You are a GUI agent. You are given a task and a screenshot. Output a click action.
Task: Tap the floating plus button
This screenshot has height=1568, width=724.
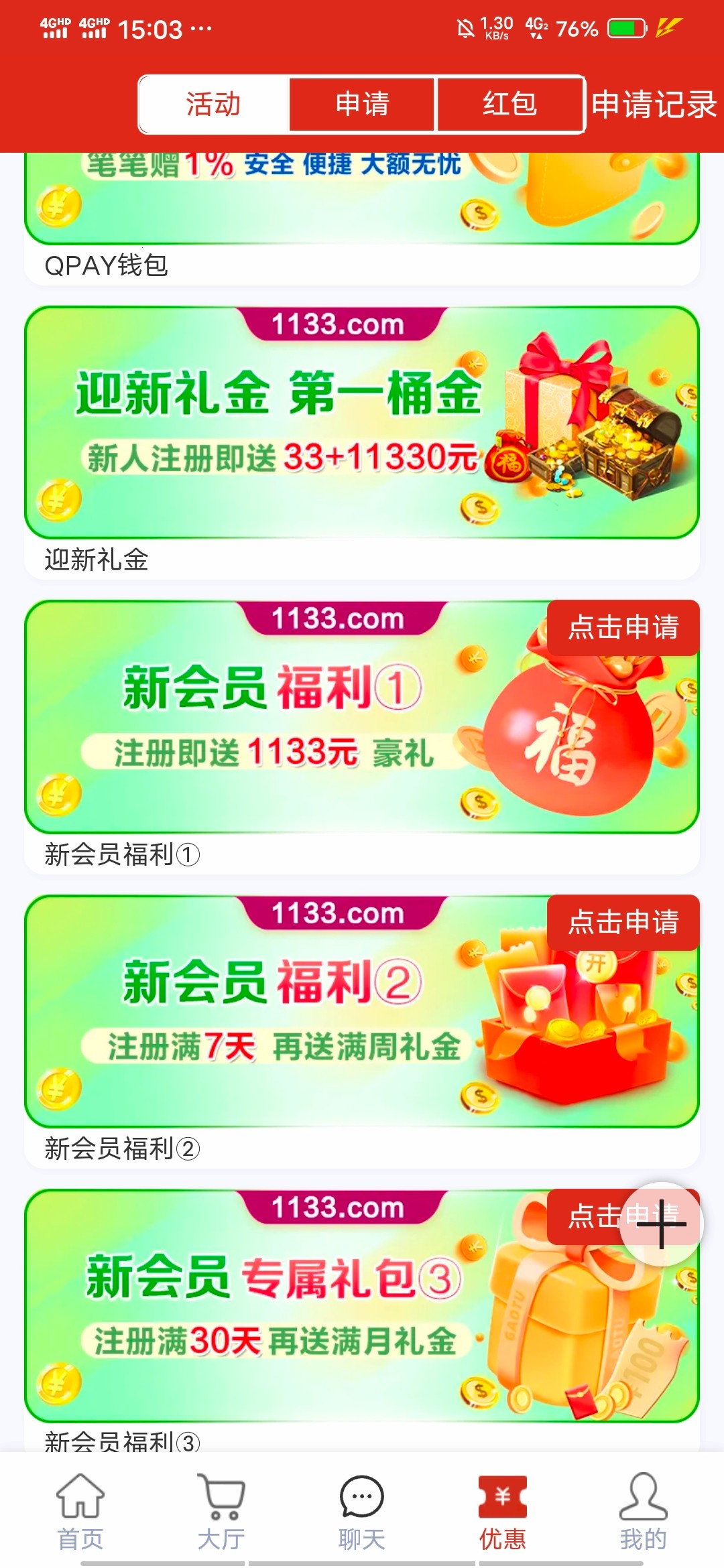click(661, 1224)
